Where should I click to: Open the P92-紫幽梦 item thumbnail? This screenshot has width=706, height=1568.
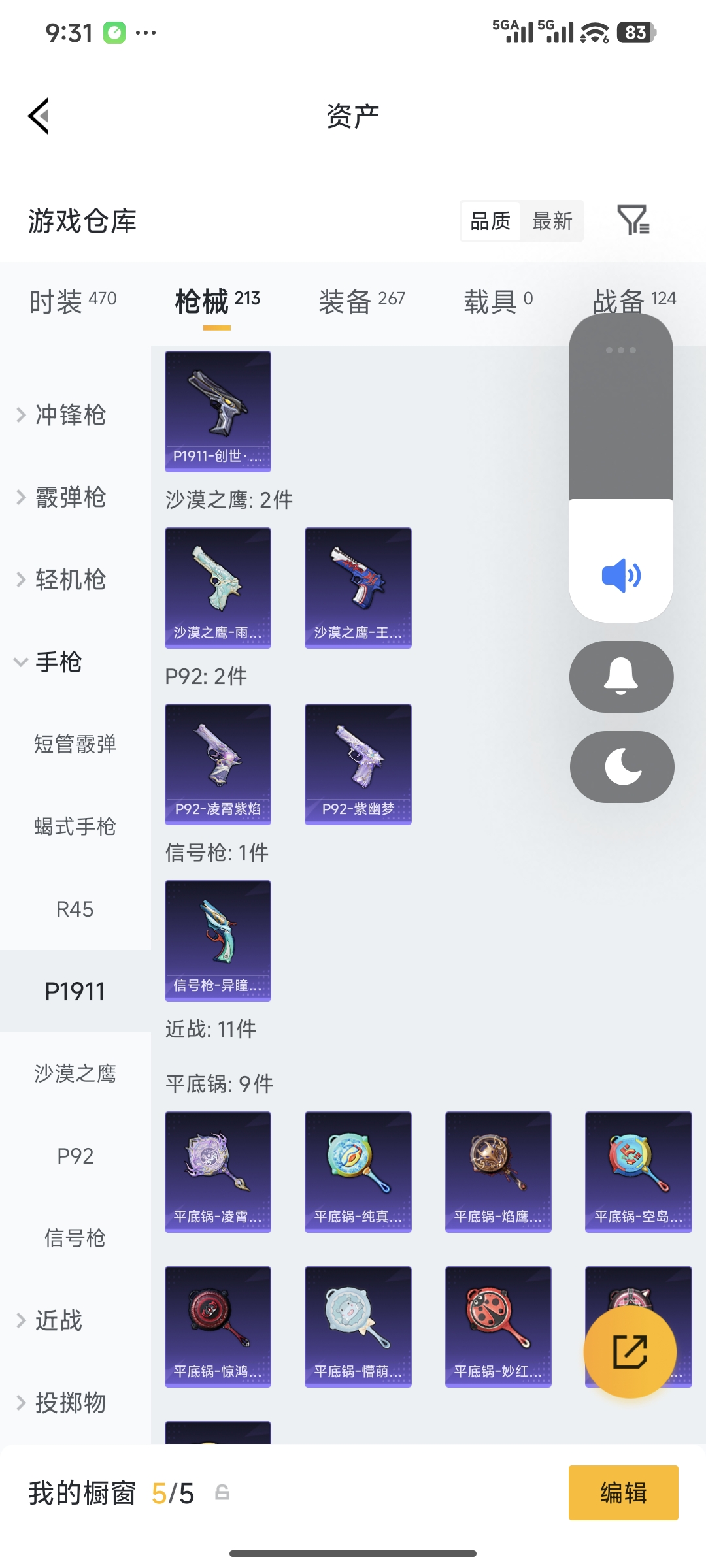(x=358, y=763)
